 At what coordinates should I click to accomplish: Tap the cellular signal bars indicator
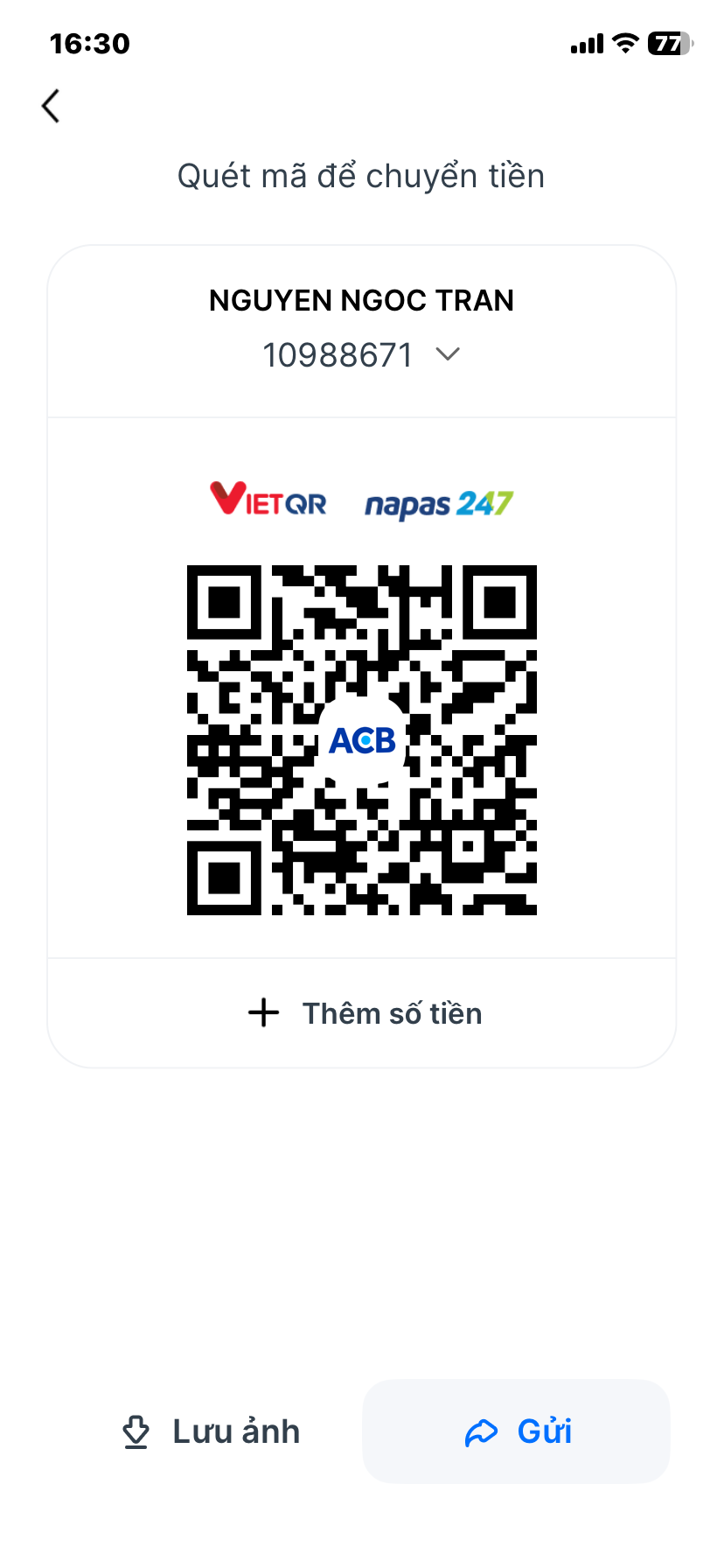587,42
